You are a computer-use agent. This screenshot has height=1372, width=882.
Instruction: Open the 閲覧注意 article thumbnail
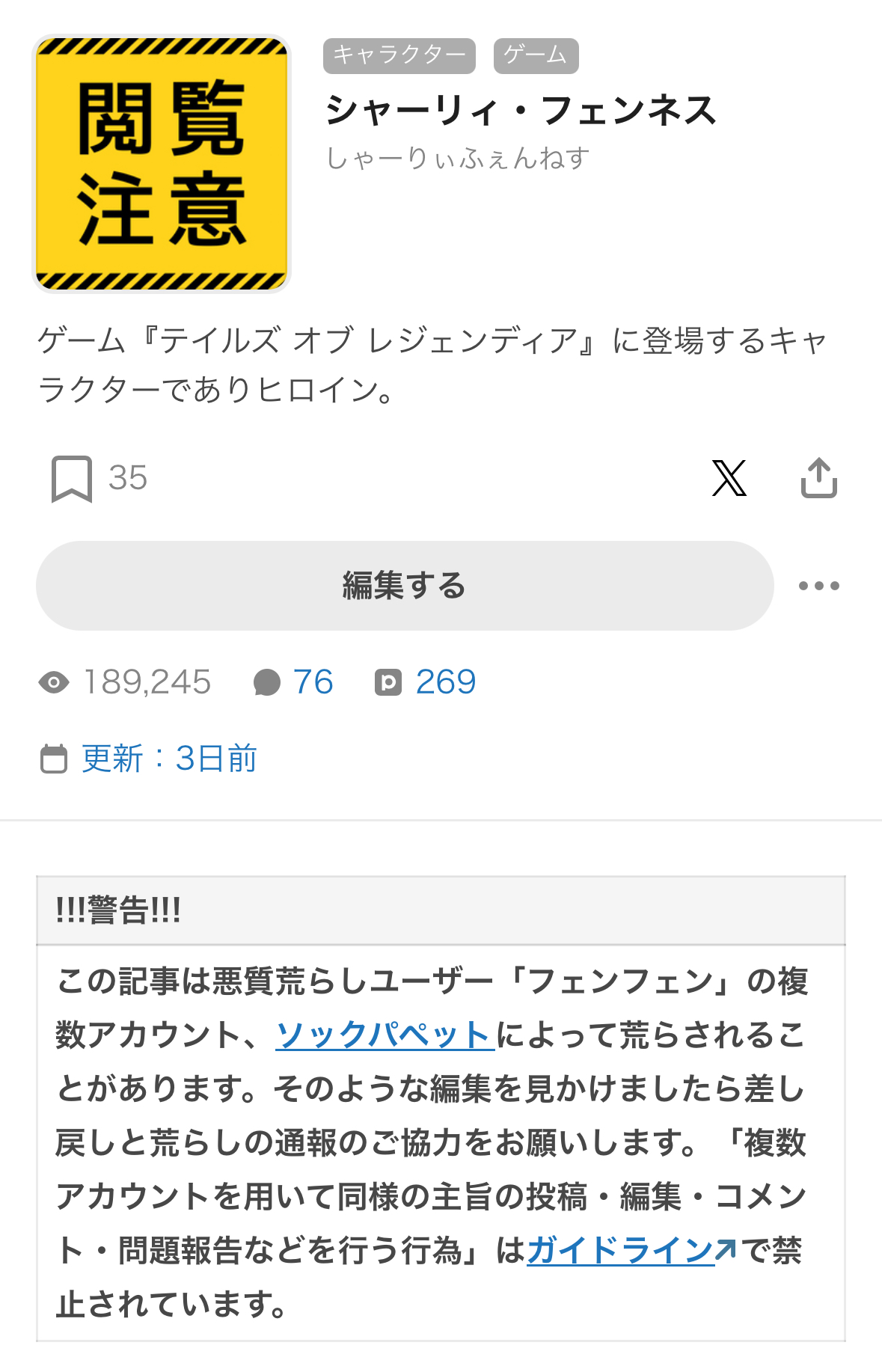click(x=162, y=164)
